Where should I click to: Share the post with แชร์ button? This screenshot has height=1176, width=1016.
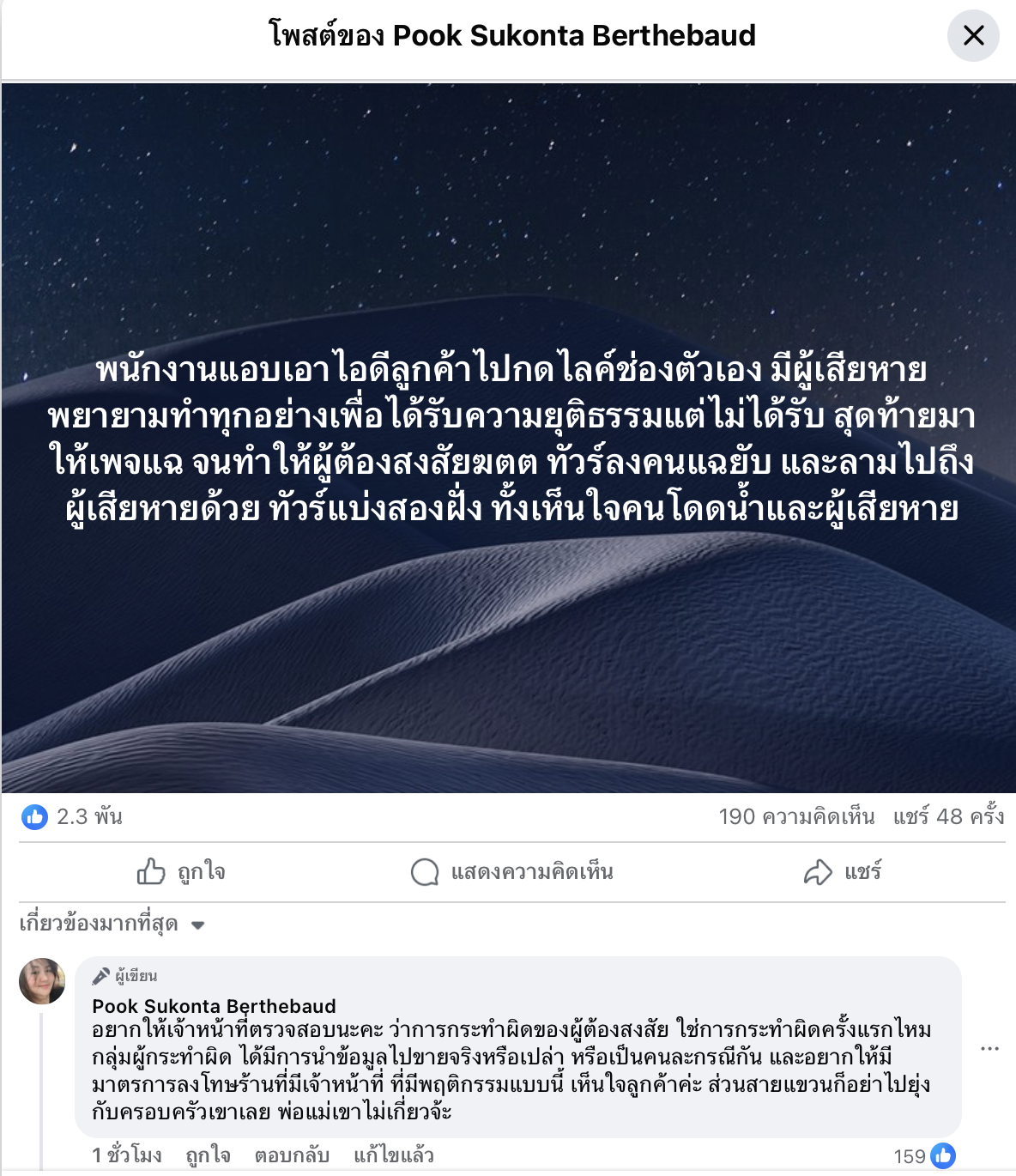[842, 872]
